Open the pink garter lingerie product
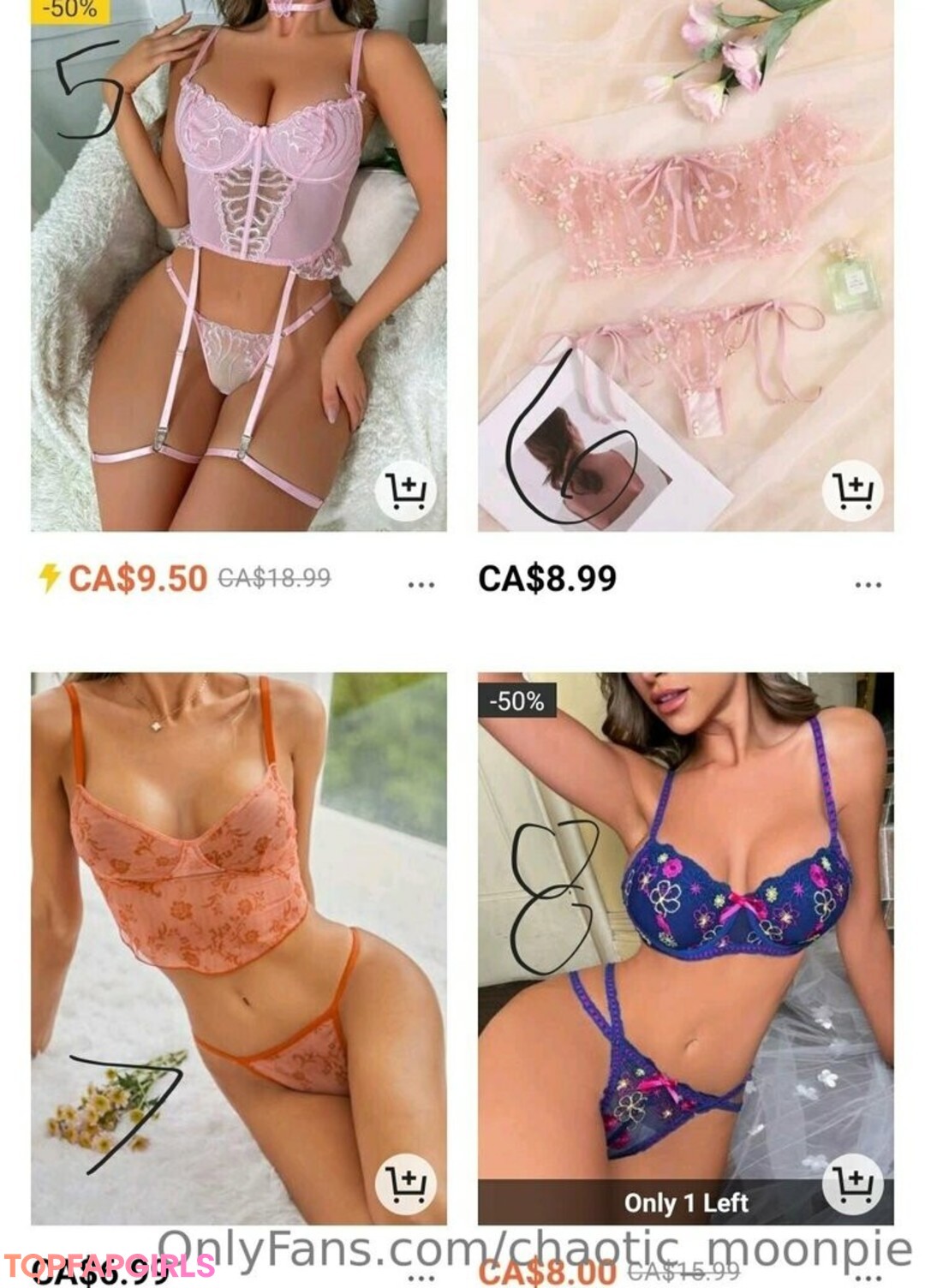This screenshot has height=1288, width=925. pos(238,265)
